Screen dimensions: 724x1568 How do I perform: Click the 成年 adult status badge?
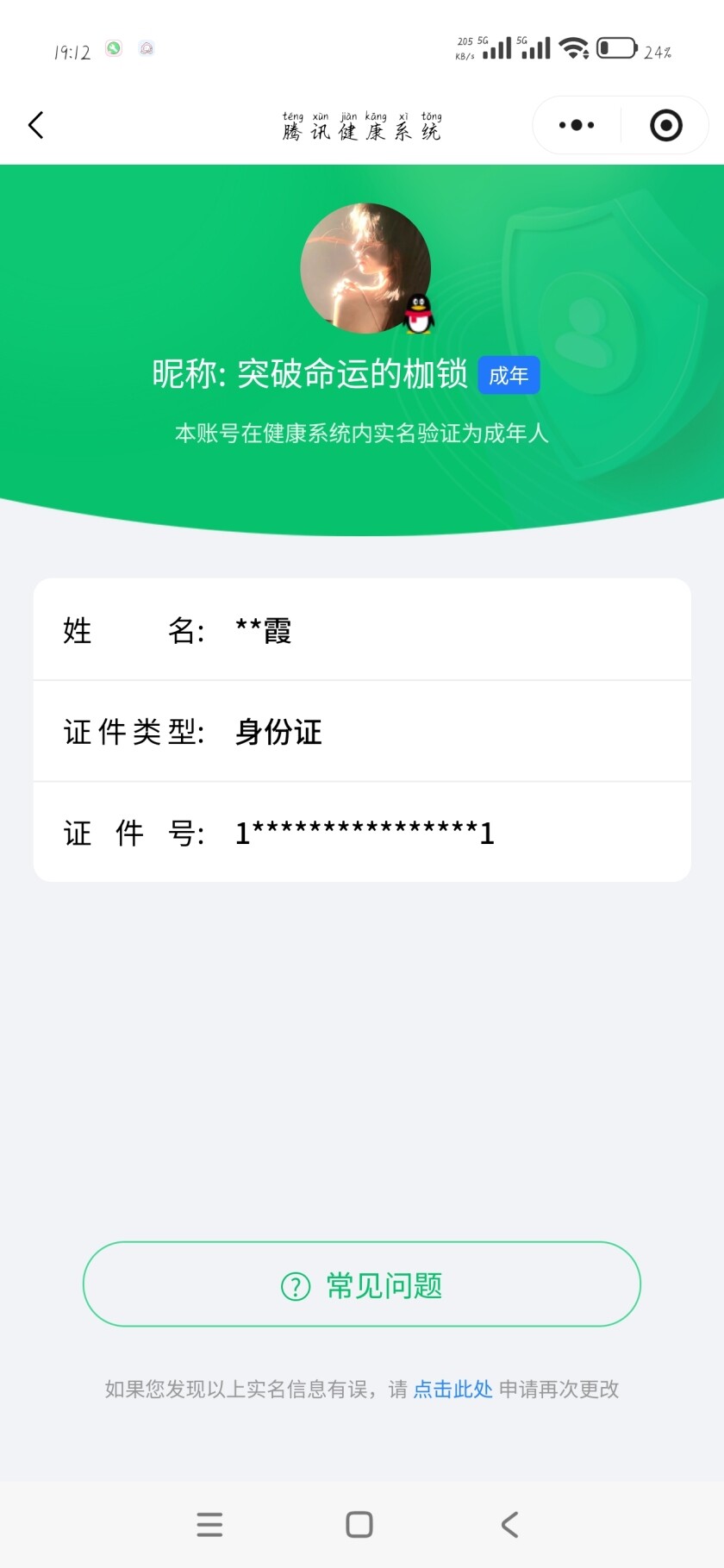(x=509, y=375)
